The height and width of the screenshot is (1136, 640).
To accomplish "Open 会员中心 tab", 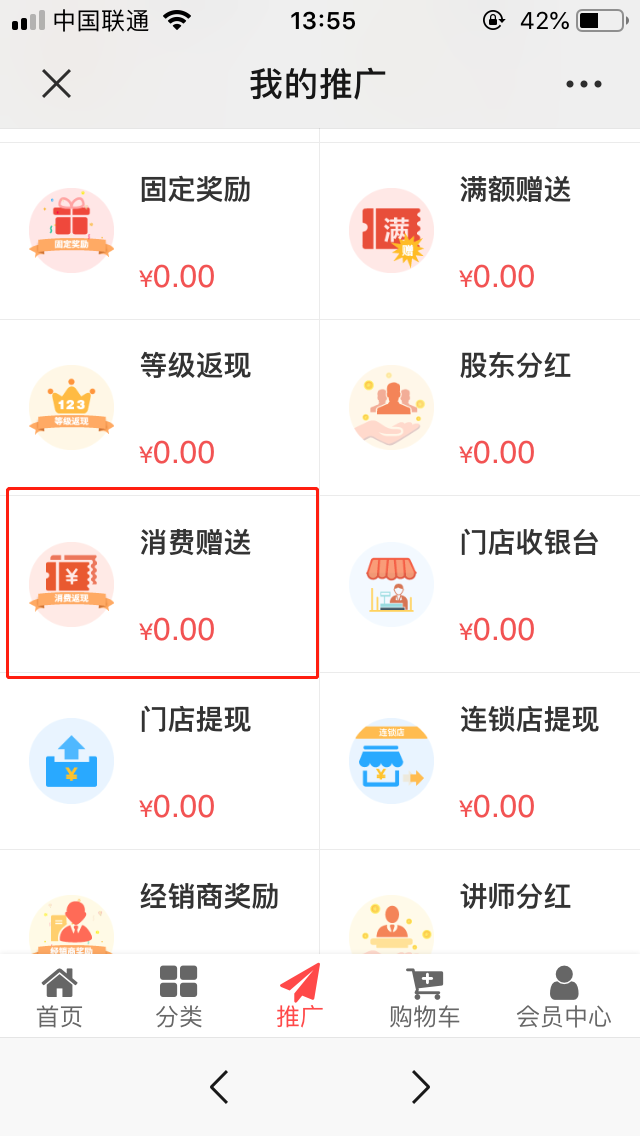I will click(563, 997).
